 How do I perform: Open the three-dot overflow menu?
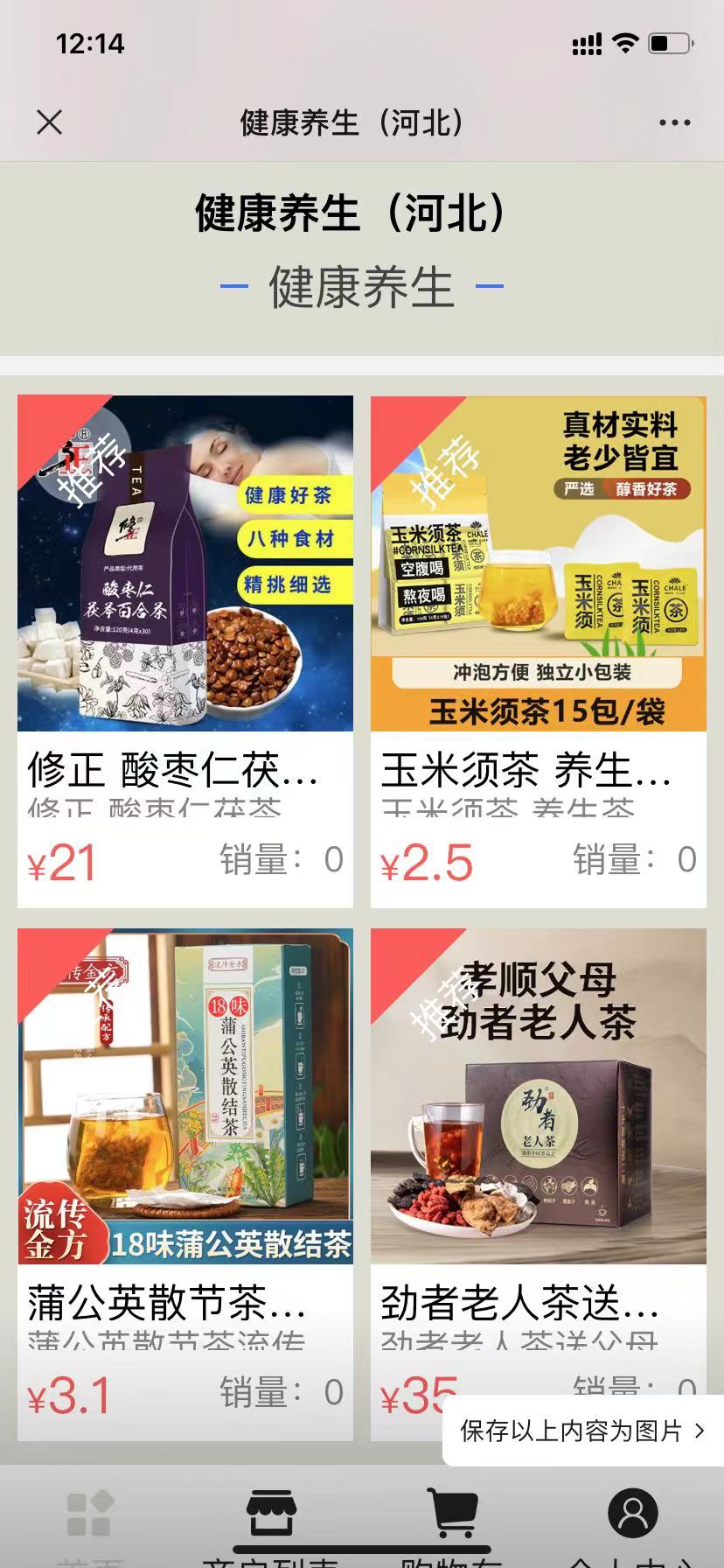point(674,123)
